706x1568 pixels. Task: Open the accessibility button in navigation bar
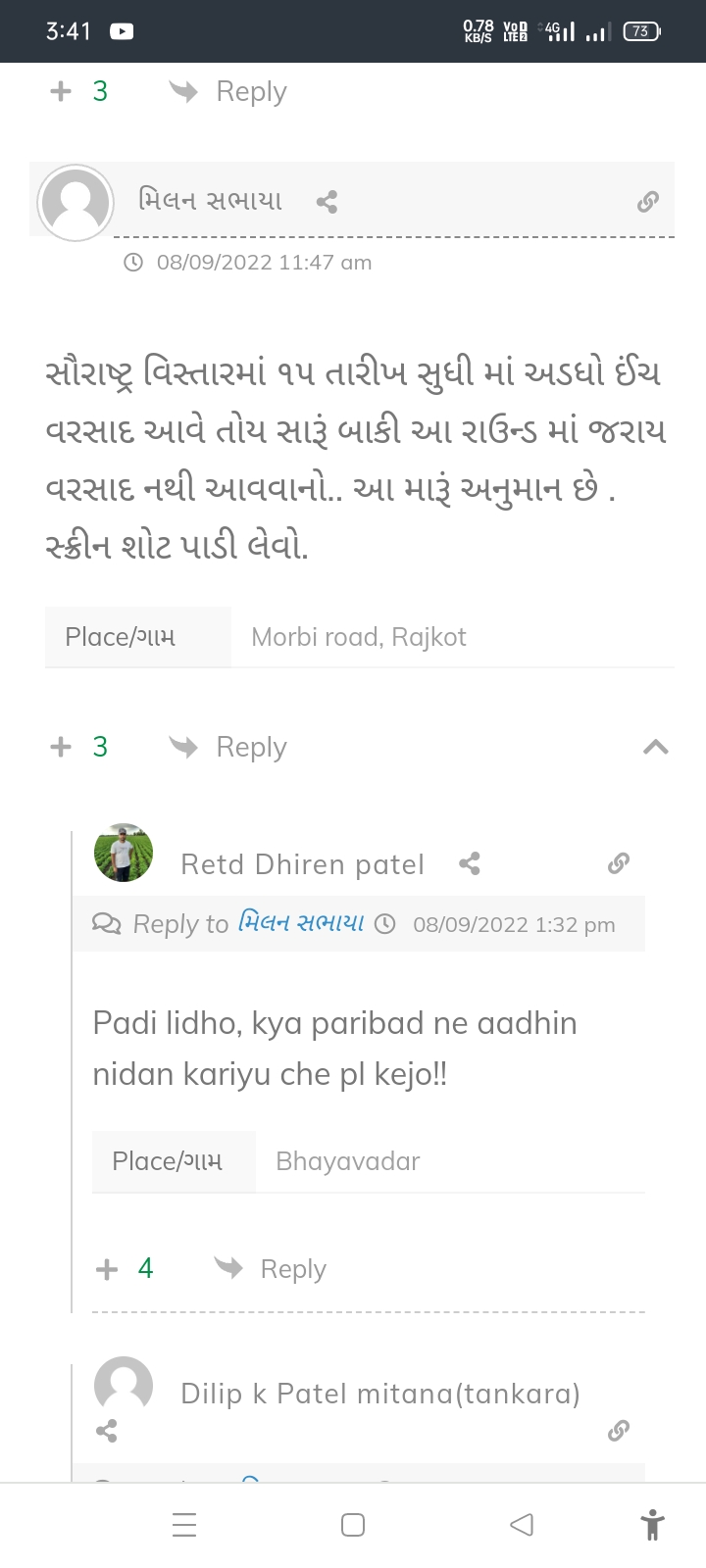coord(652,1525)
